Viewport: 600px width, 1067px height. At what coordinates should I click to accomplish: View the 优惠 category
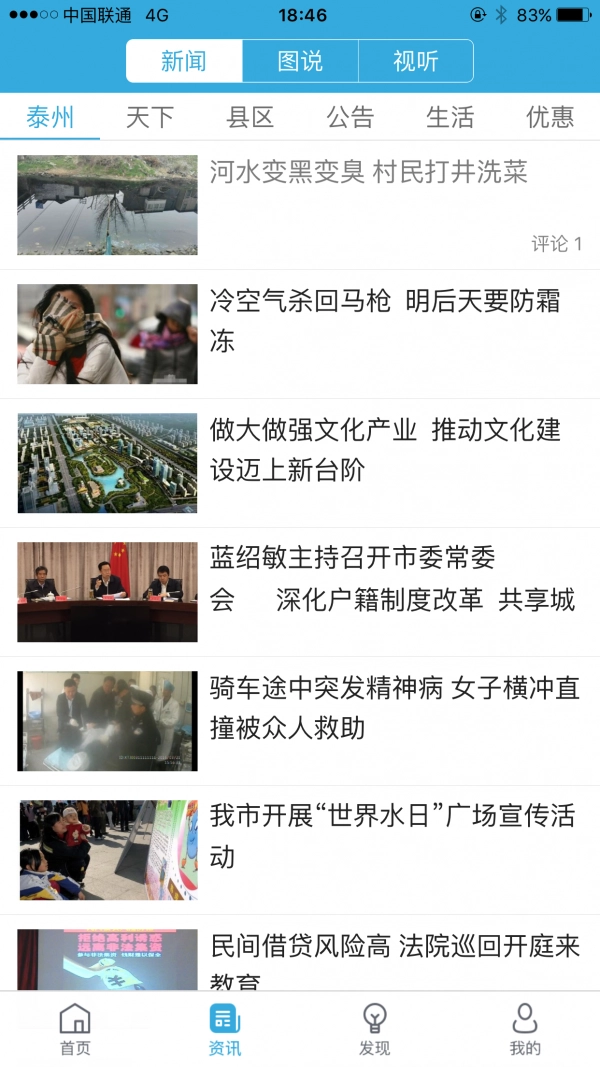pyautogui.click(x=550, y=117)
